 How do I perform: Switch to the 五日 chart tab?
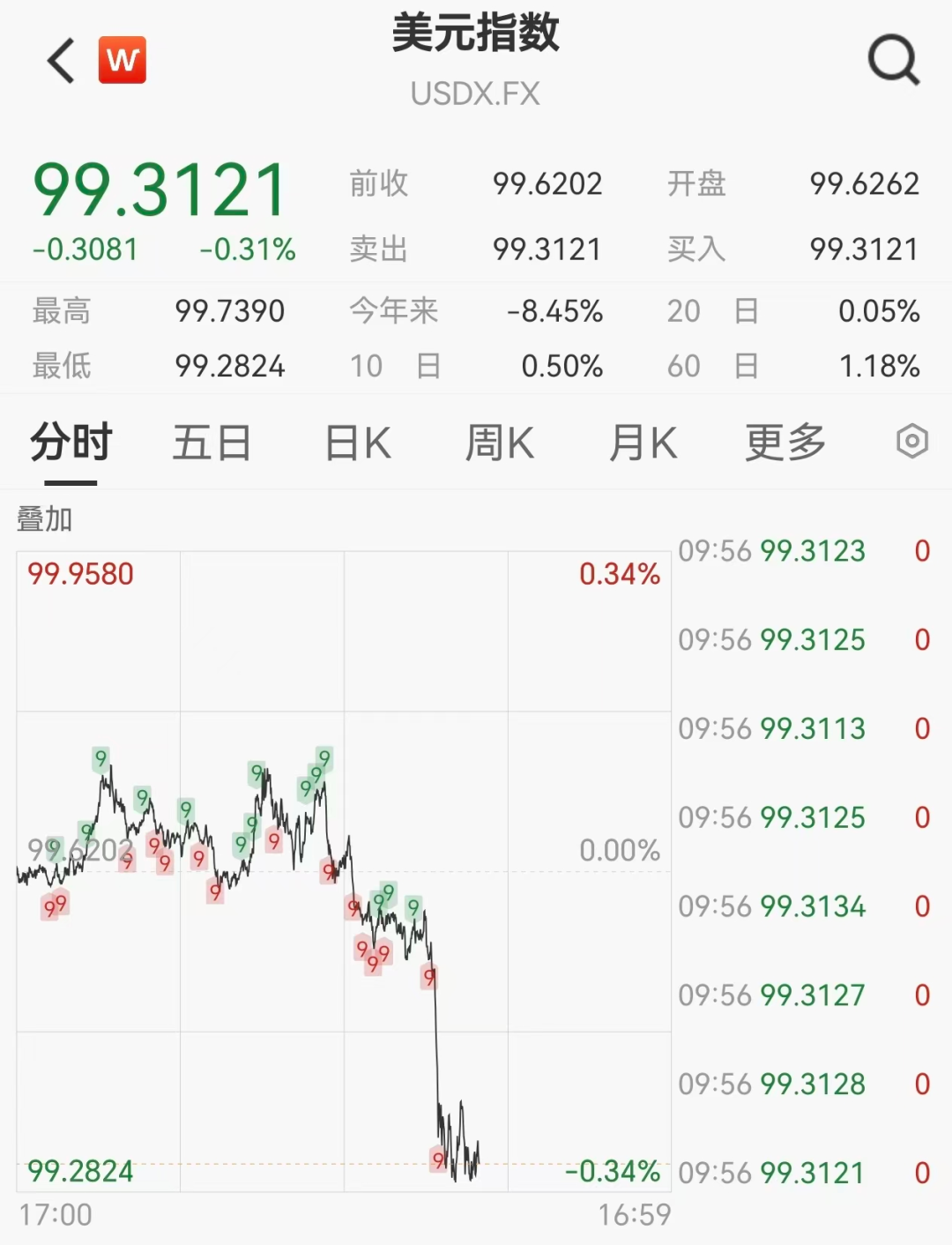212,443
